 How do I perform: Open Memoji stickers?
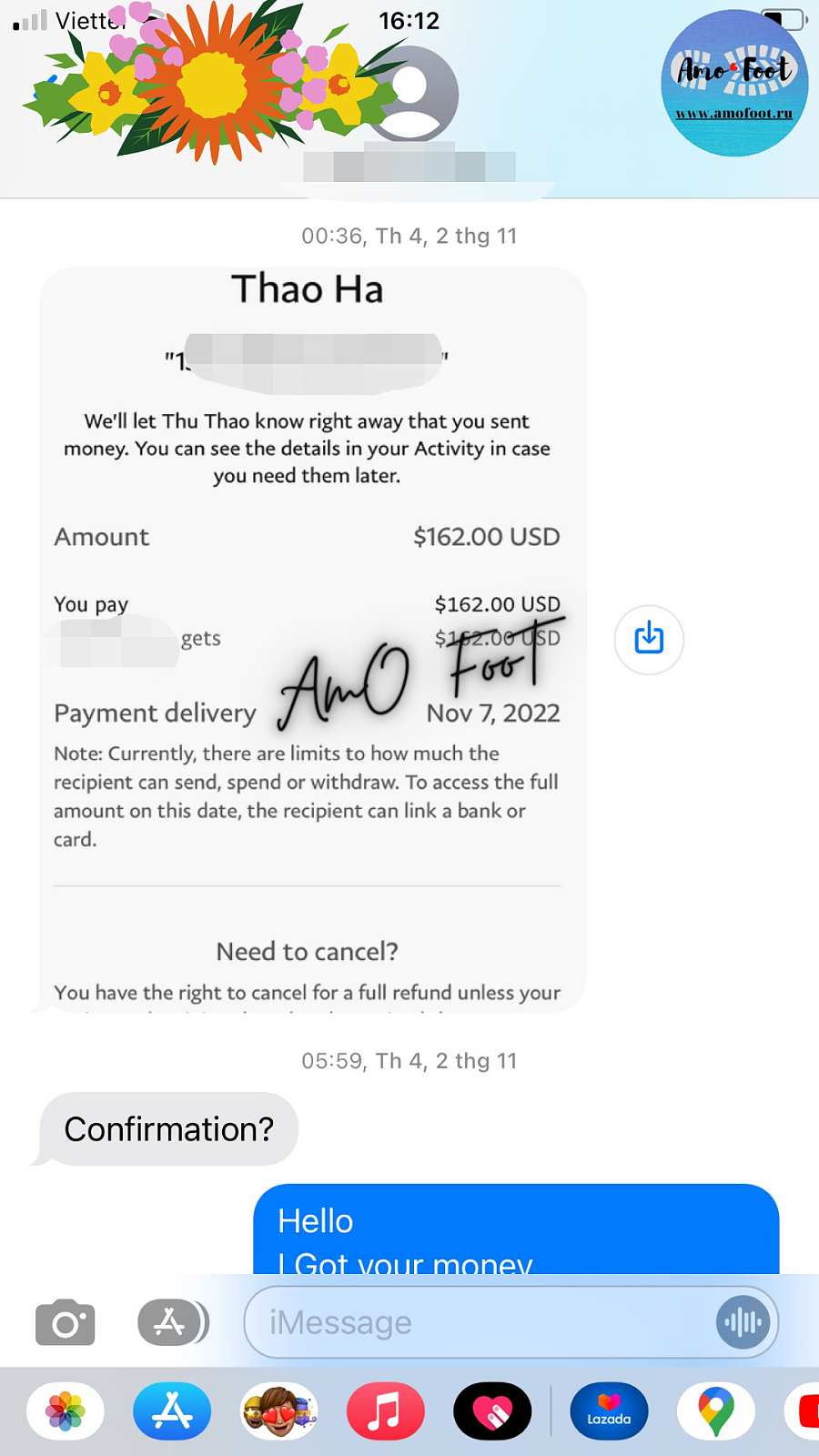[278, 1411]
